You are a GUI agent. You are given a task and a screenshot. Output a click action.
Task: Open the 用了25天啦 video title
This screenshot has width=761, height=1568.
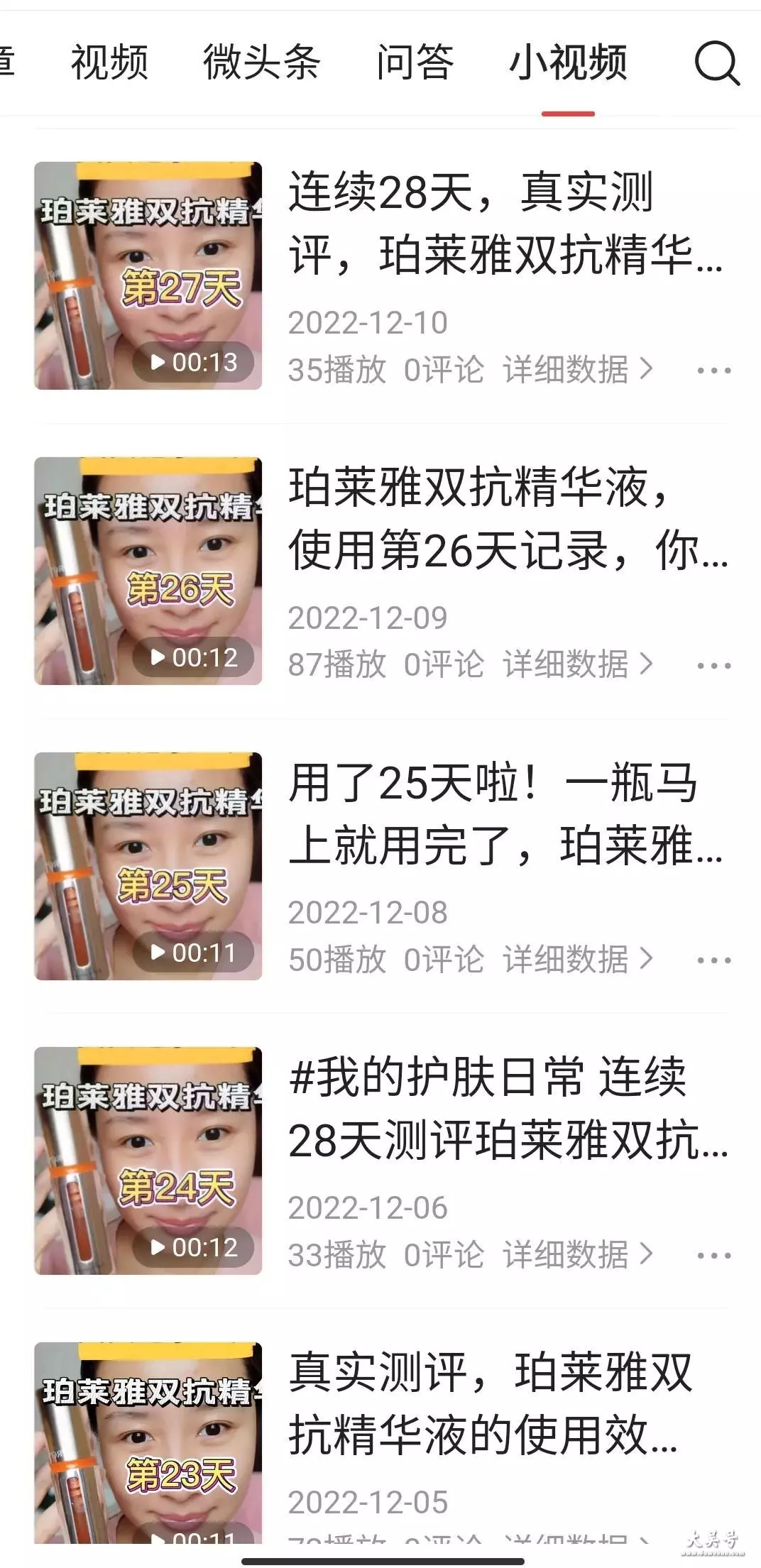505,814
